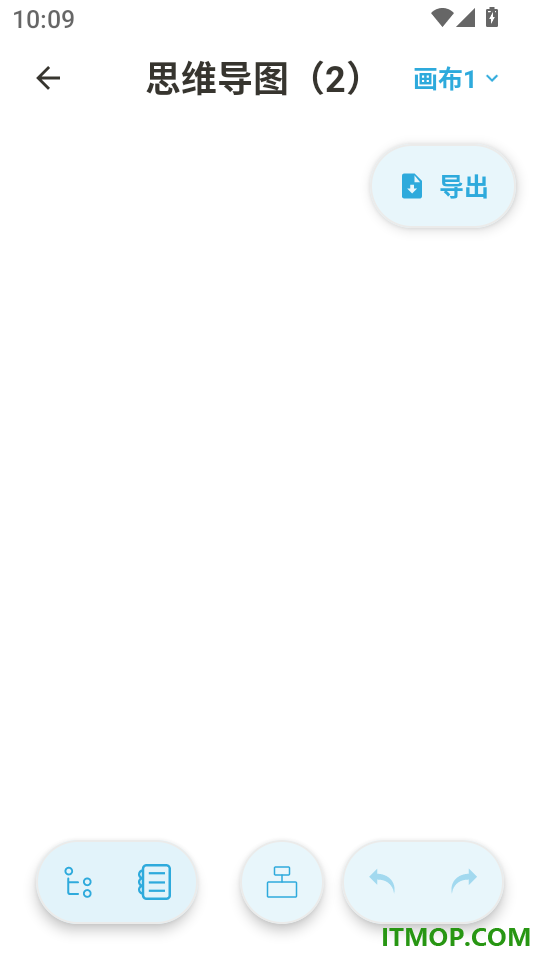The height and width of the screenshot is (960, 540).
Task: Undo the last action
Action: [382, 881]
